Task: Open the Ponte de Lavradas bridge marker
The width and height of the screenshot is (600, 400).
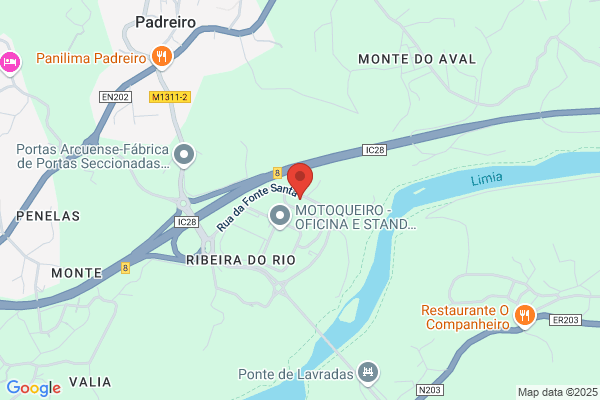Action: click(x=368, y=374)
